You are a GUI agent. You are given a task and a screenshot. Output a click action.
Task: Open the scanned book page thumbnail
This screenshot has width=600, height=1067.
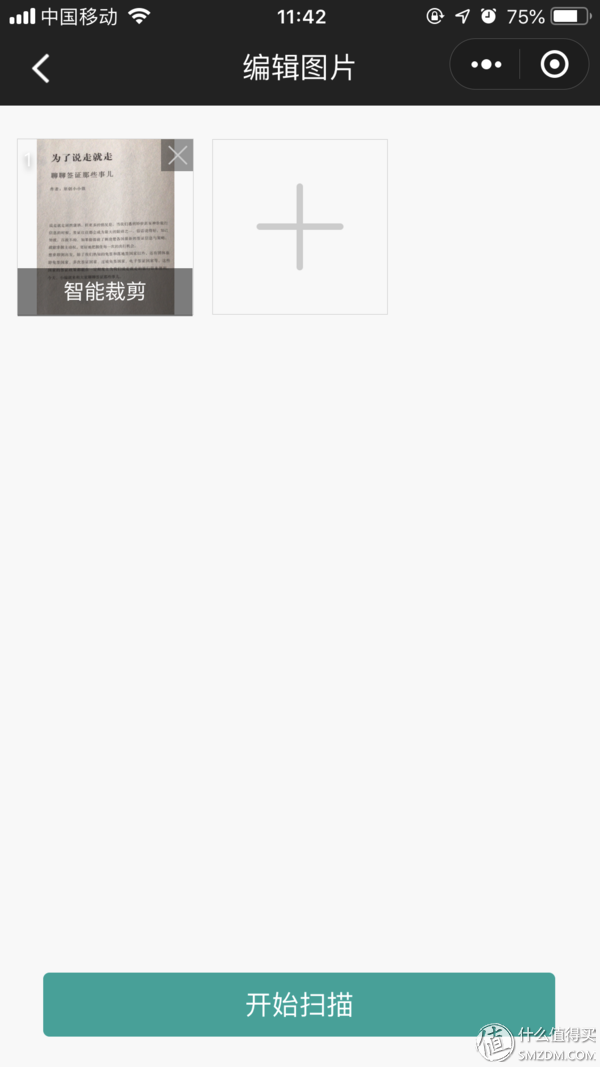[x=100, y=210]
